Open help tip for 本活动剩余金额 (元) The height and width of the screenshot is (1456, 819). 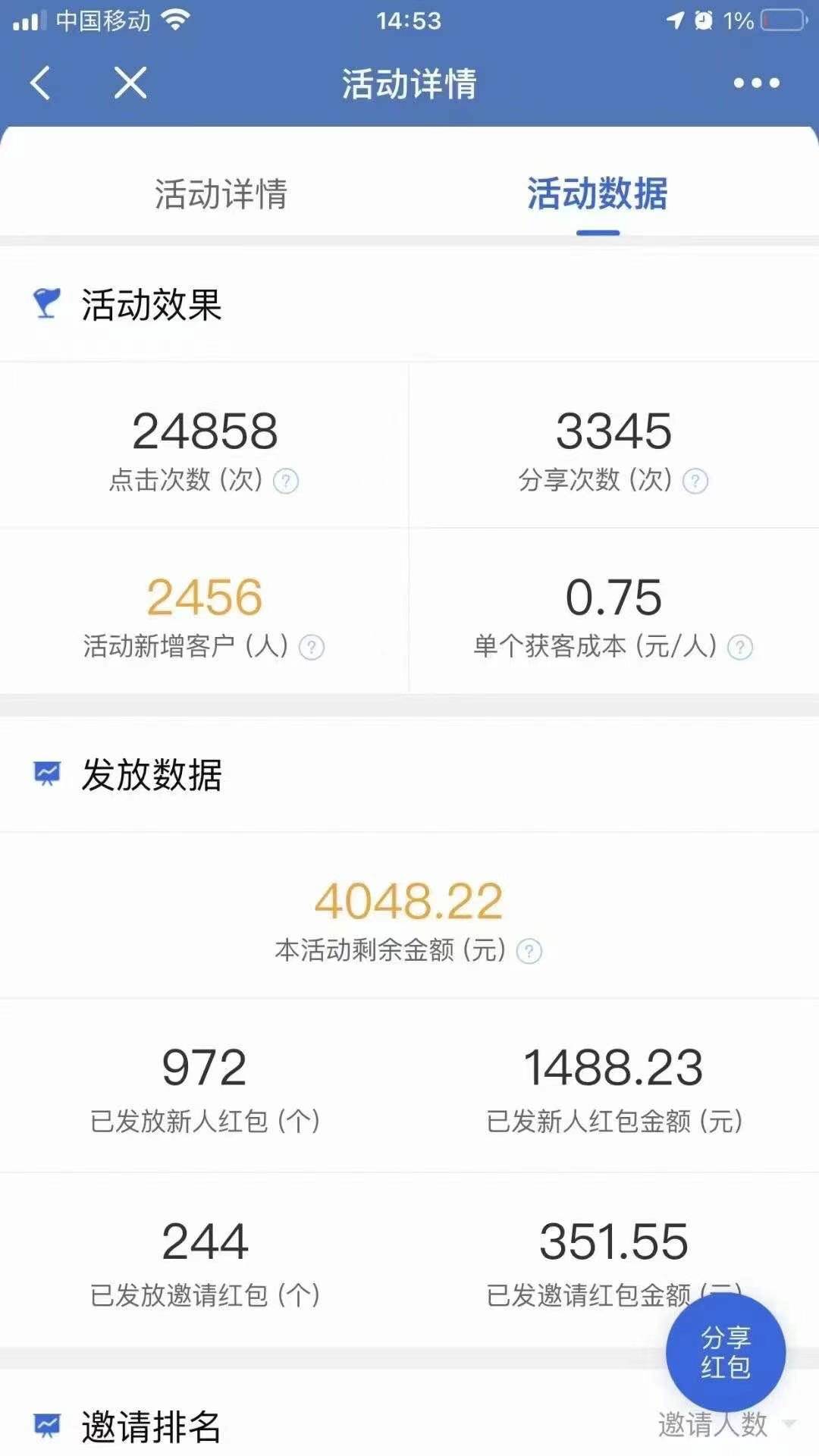pos(529,951)
